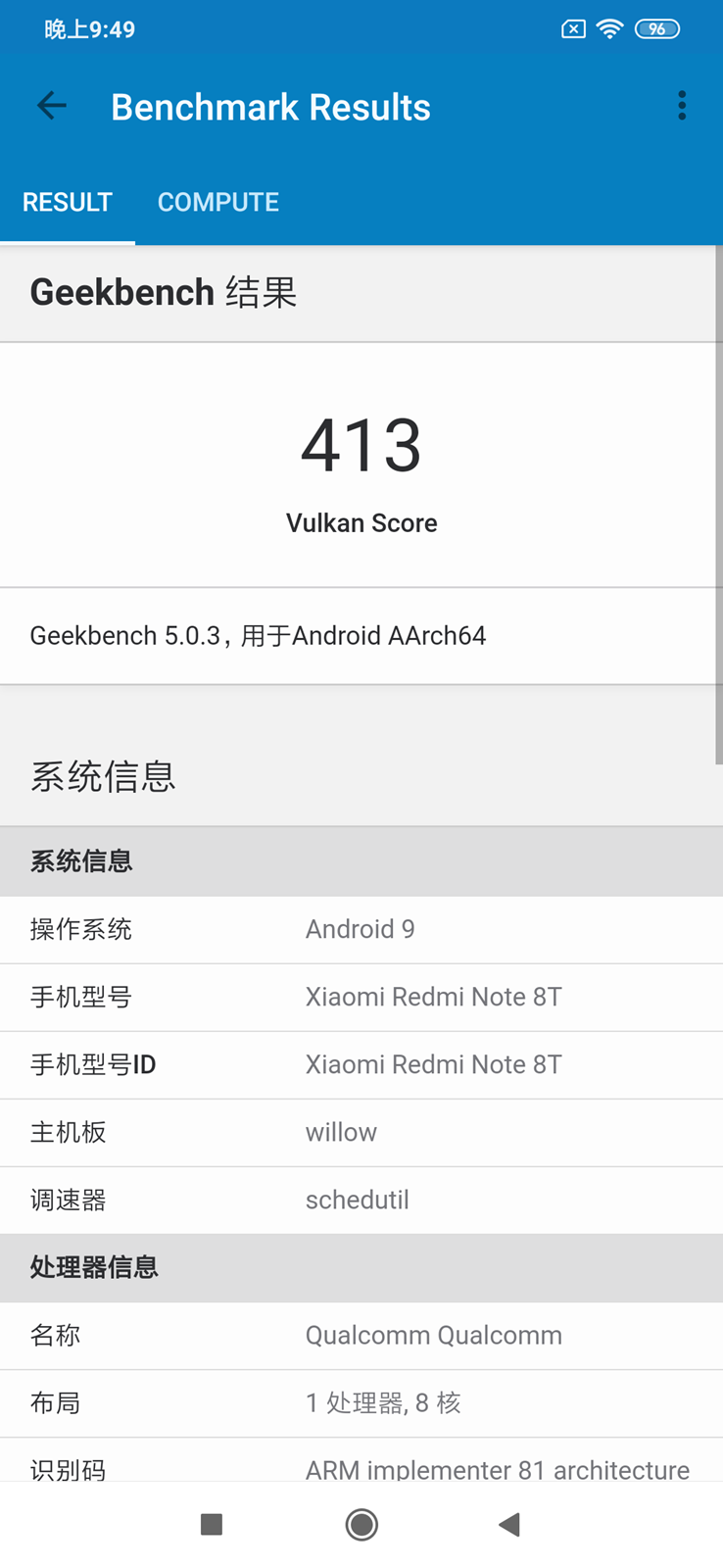This screenshot has height=1568, width=723.
Task: Open the overflow menu
Action: click(682, 106)
